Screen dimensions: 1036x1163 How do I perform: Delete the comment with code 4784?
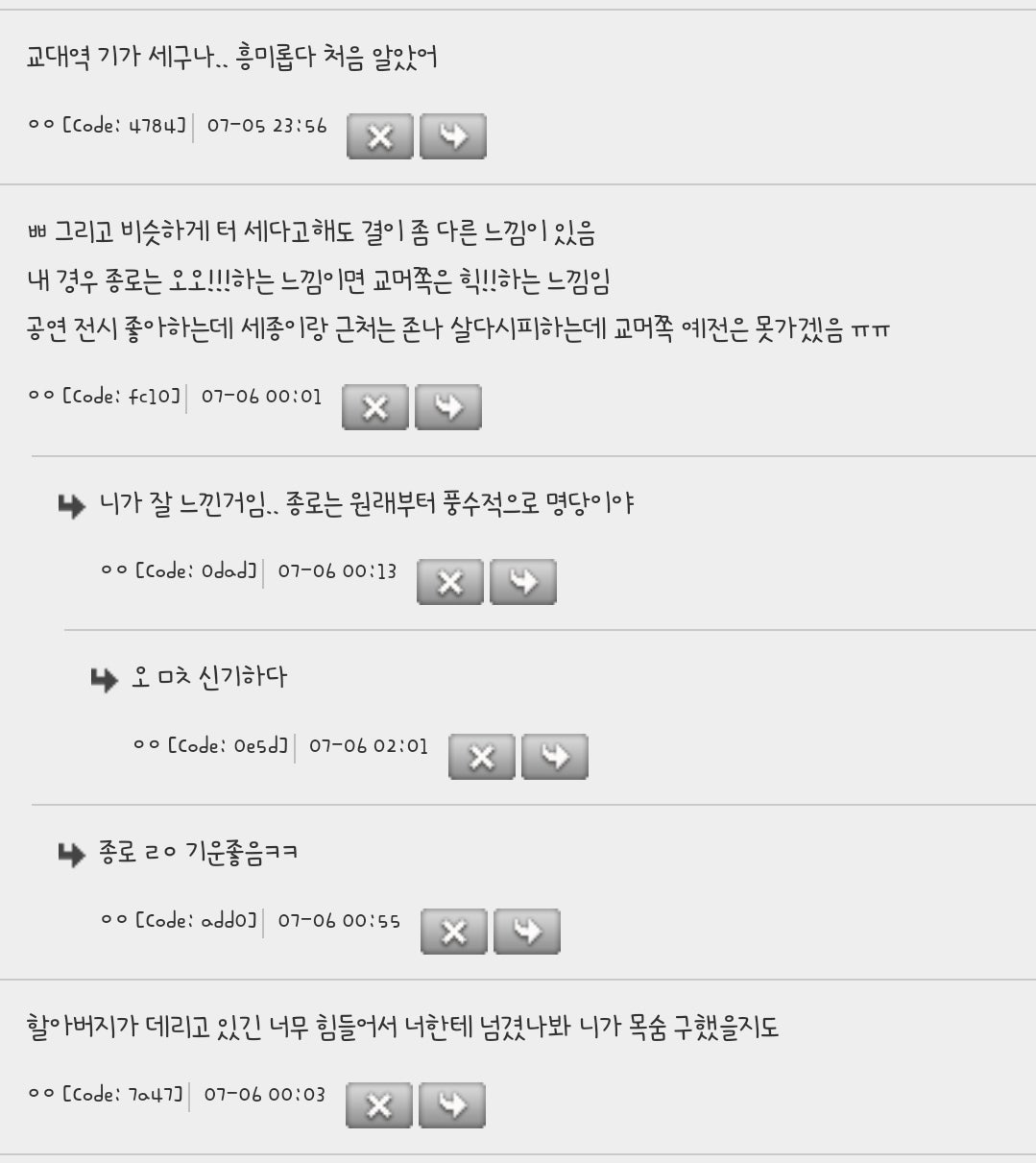380,136
